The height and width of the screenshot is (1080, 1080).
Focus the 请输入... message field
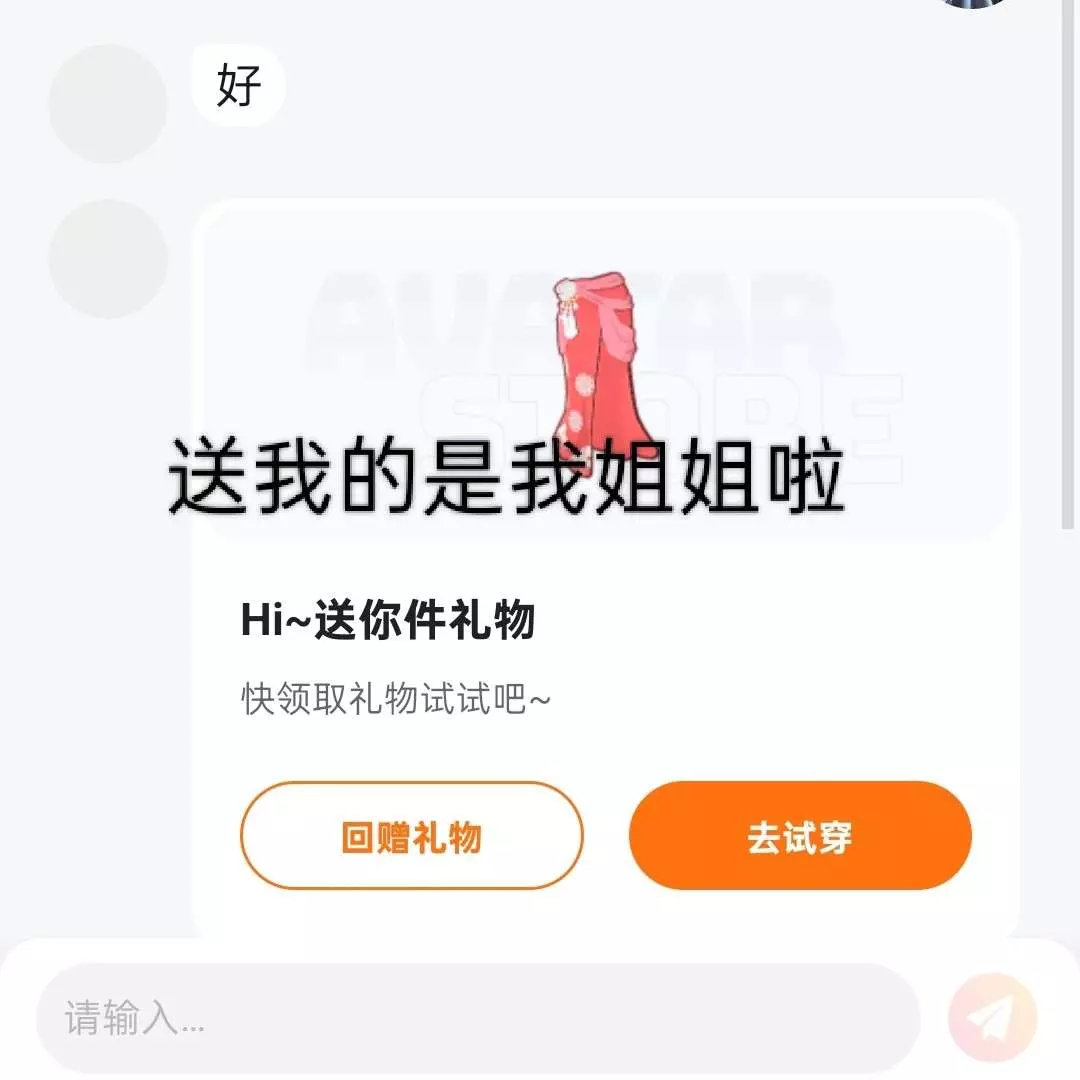click(478, 1018)
